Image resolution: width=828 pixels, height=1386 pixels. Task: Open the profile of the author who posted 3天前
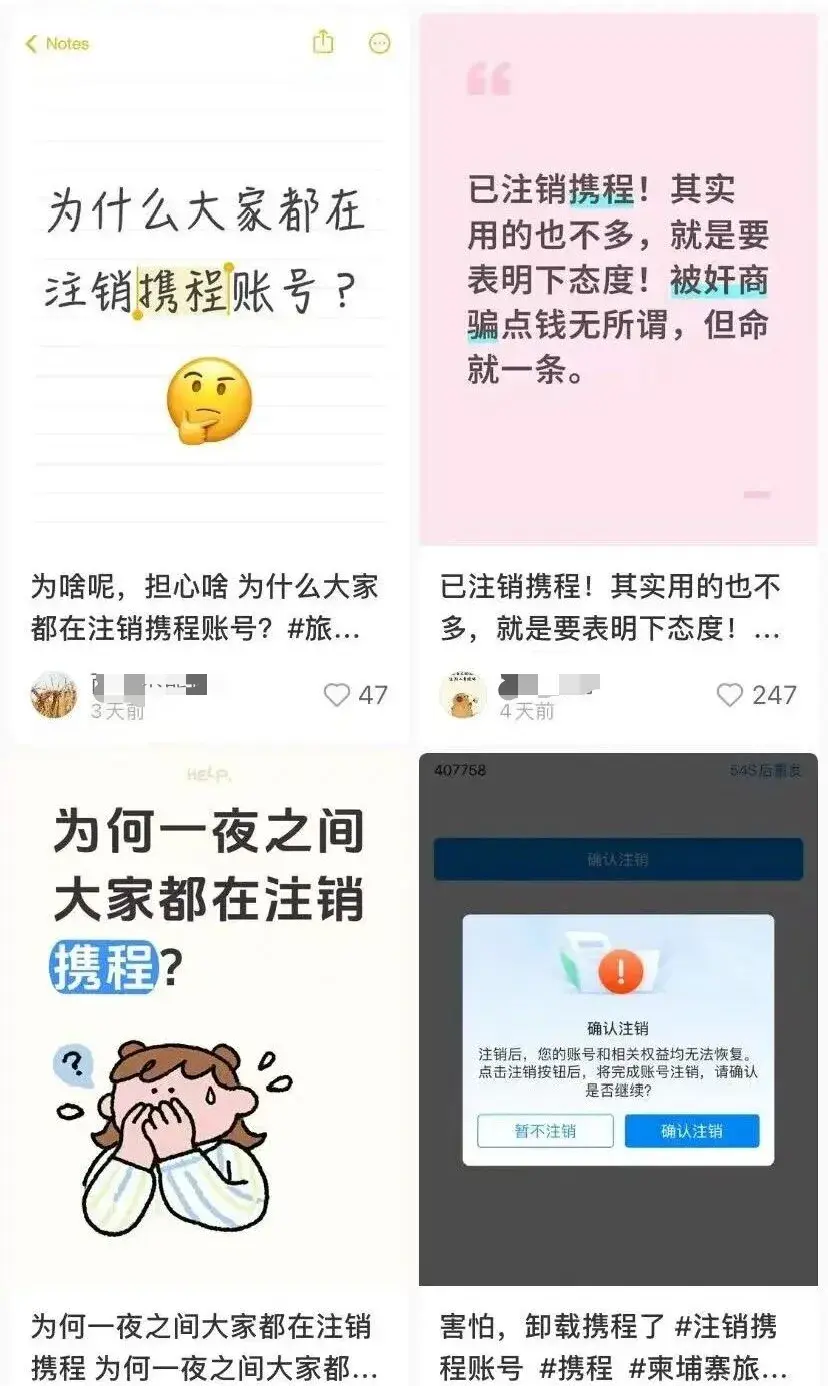(54, 694)
